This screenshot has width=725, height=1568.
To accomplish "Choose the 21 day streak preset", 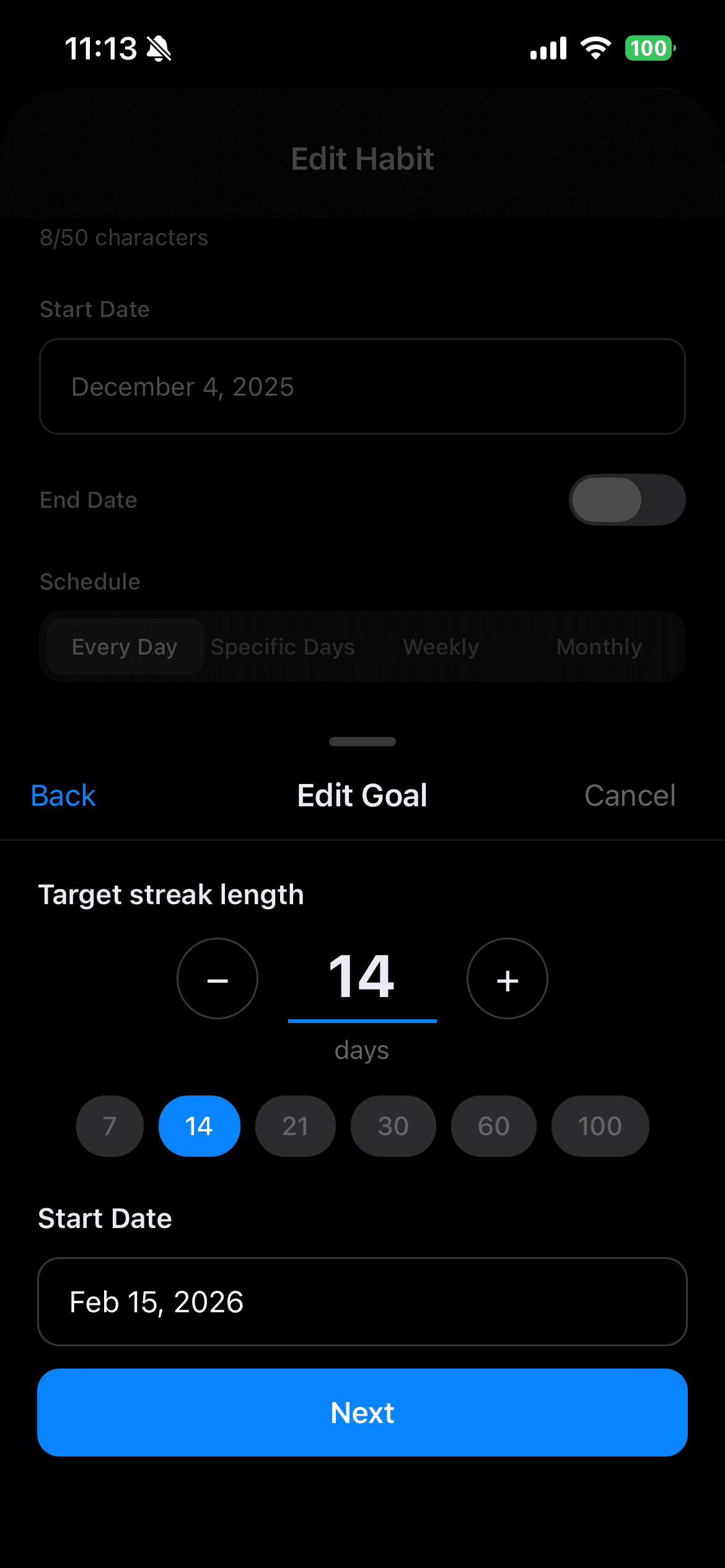I will tap(296, 1126).
